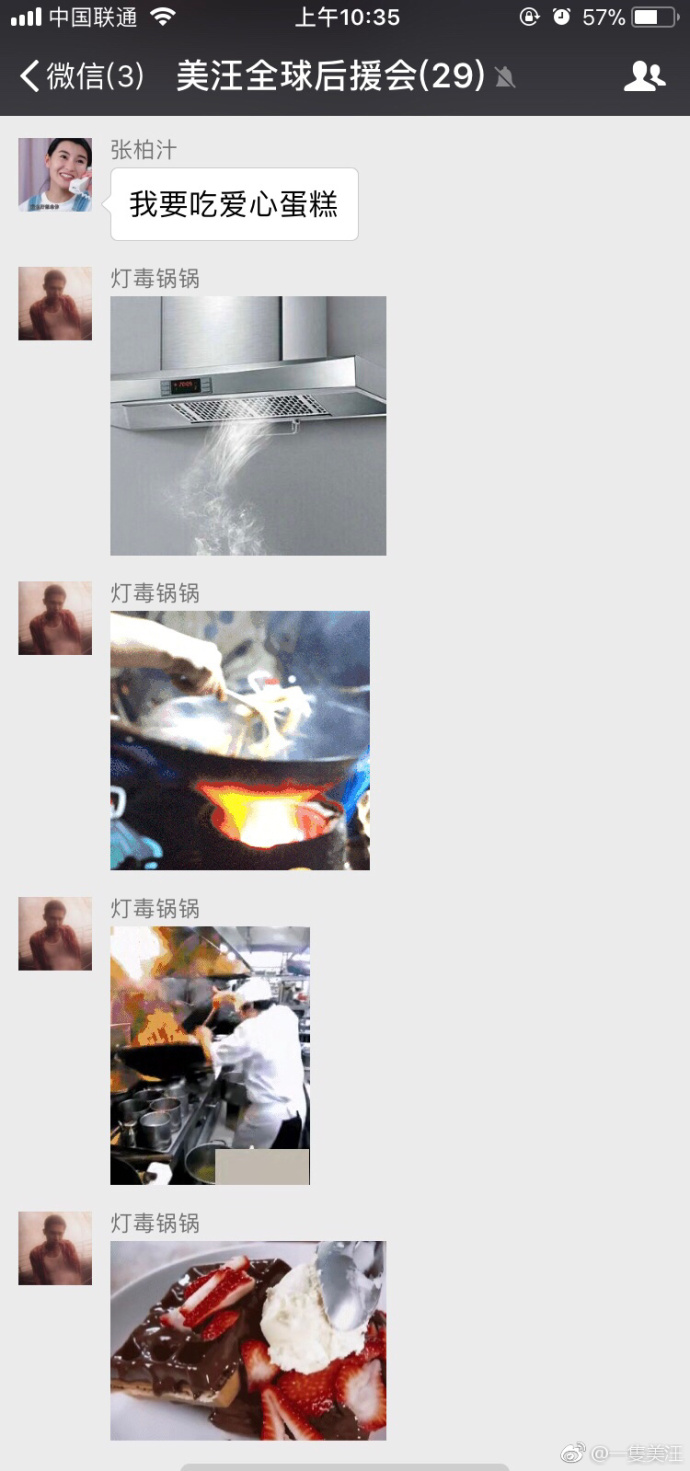
Task: Go back to the 微信 chat list
Action: click(80, 76)
